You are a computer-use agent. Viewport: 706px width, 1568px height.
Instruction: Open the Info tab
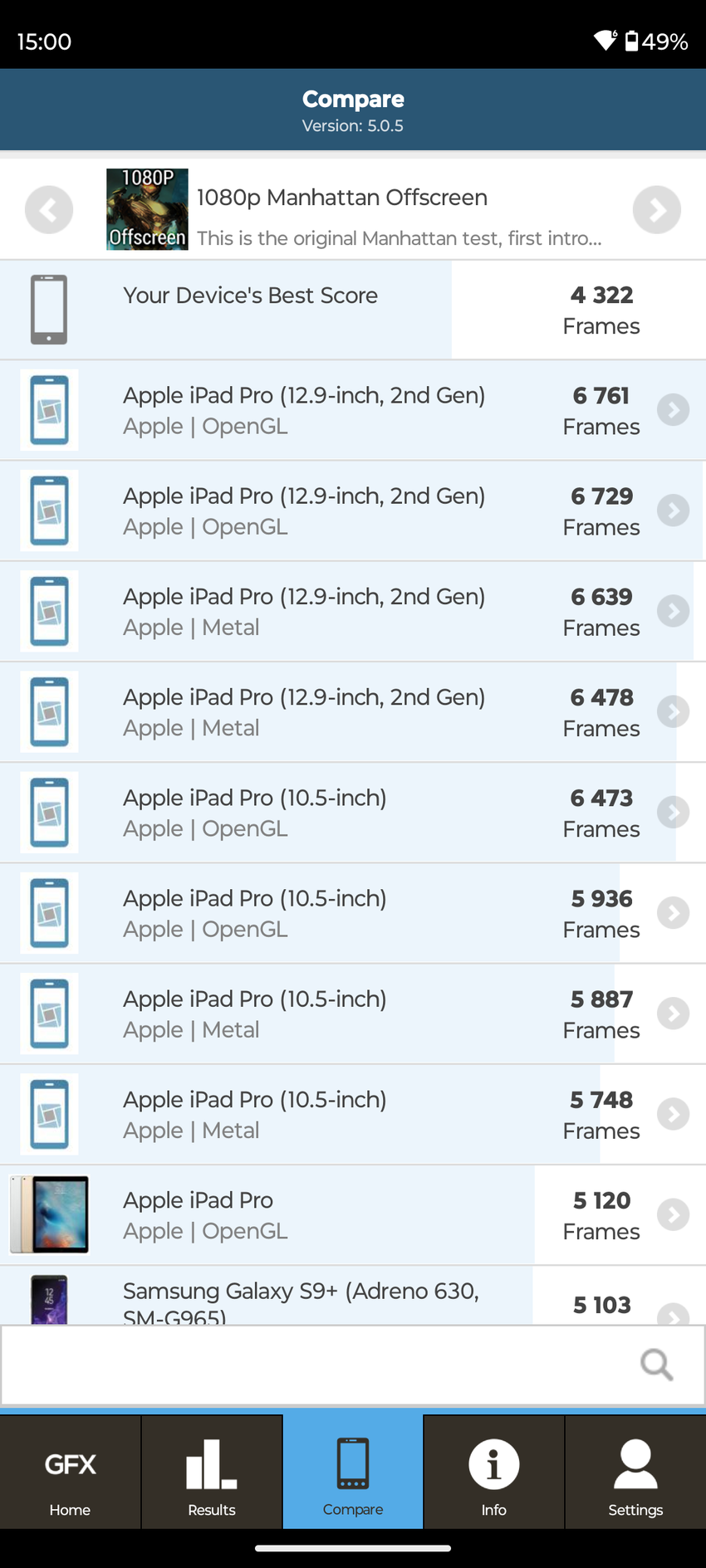pos(494,1472)
